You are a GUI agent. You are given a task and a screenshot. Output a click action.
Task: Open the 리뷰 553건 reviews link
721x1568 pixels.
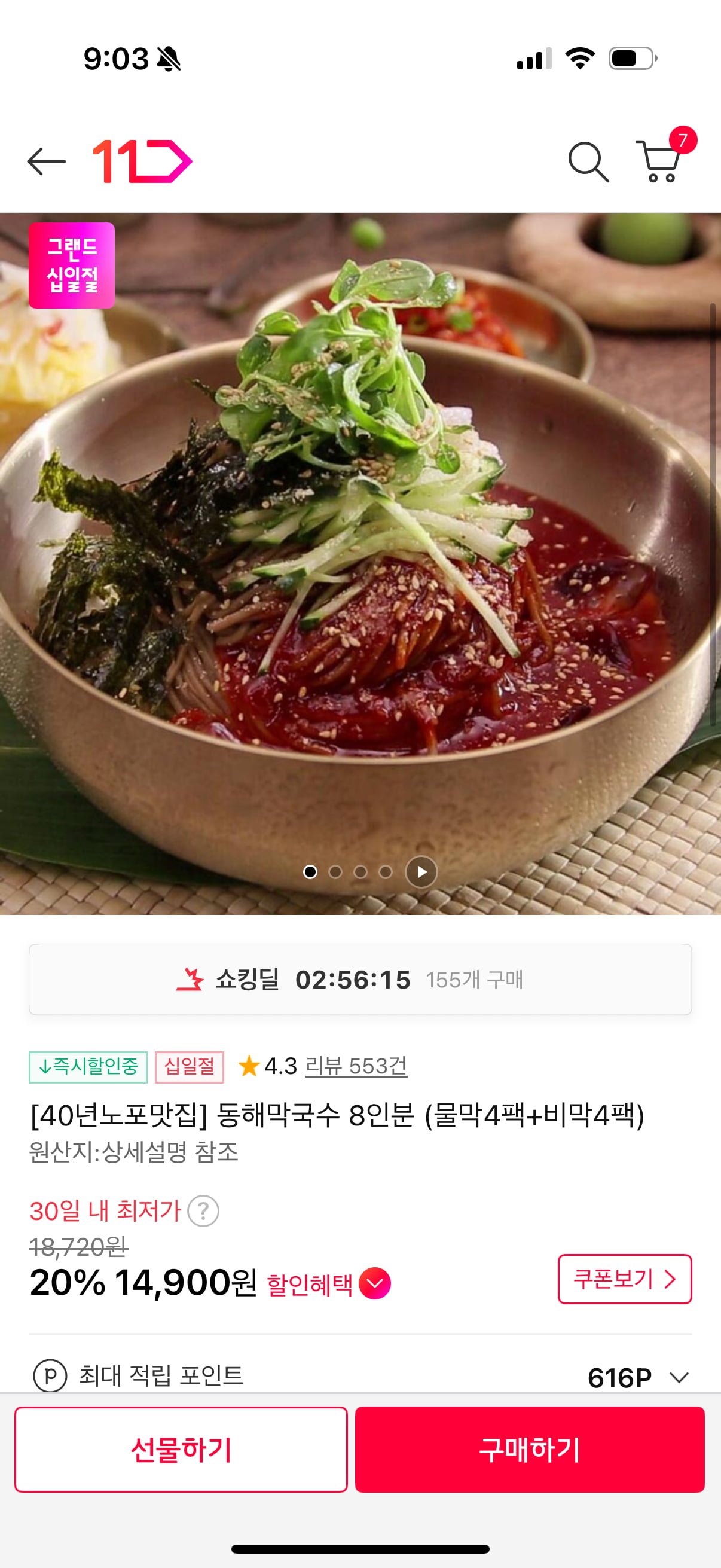pyautogui.click(x=356, y=1066)
